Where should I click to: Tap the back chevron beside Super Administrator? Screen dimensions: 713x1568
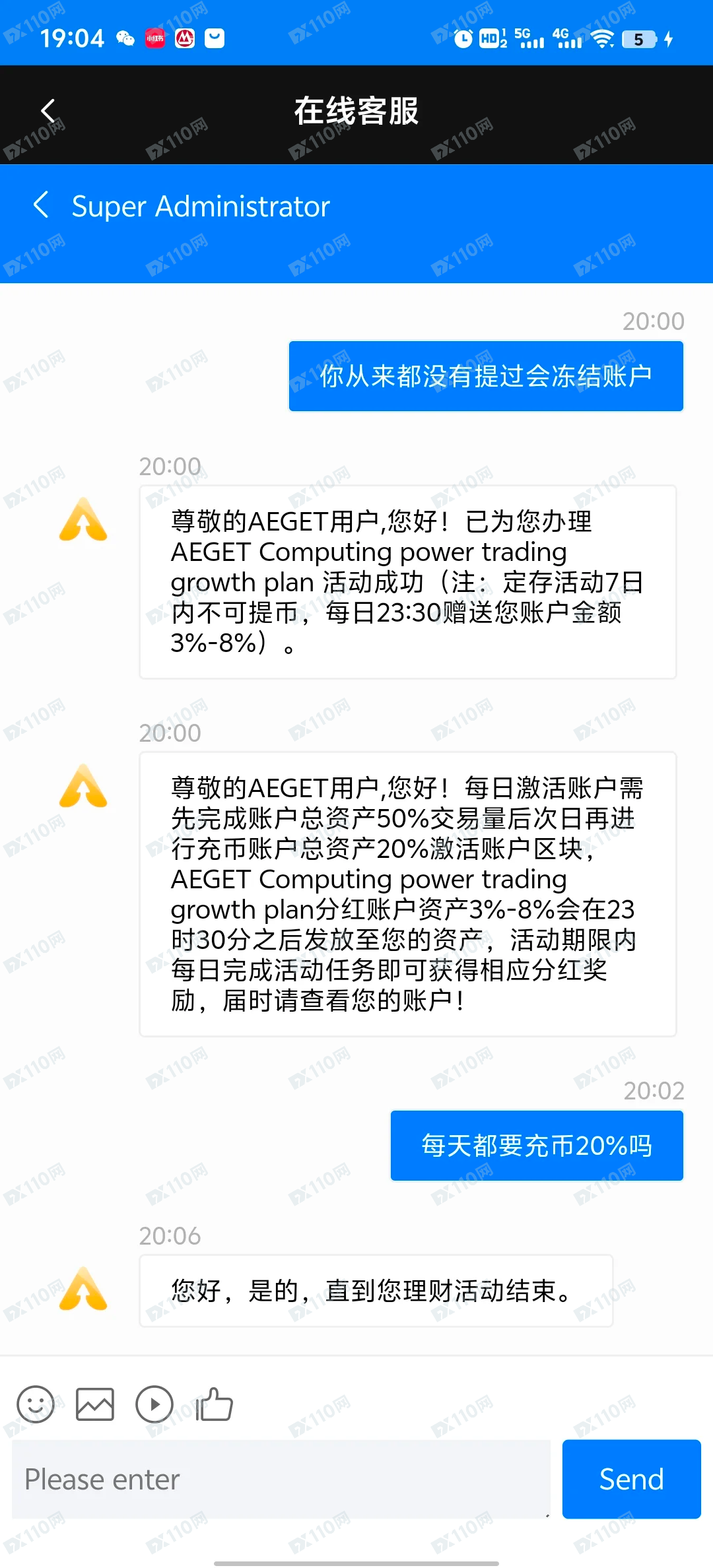[41, 205]
